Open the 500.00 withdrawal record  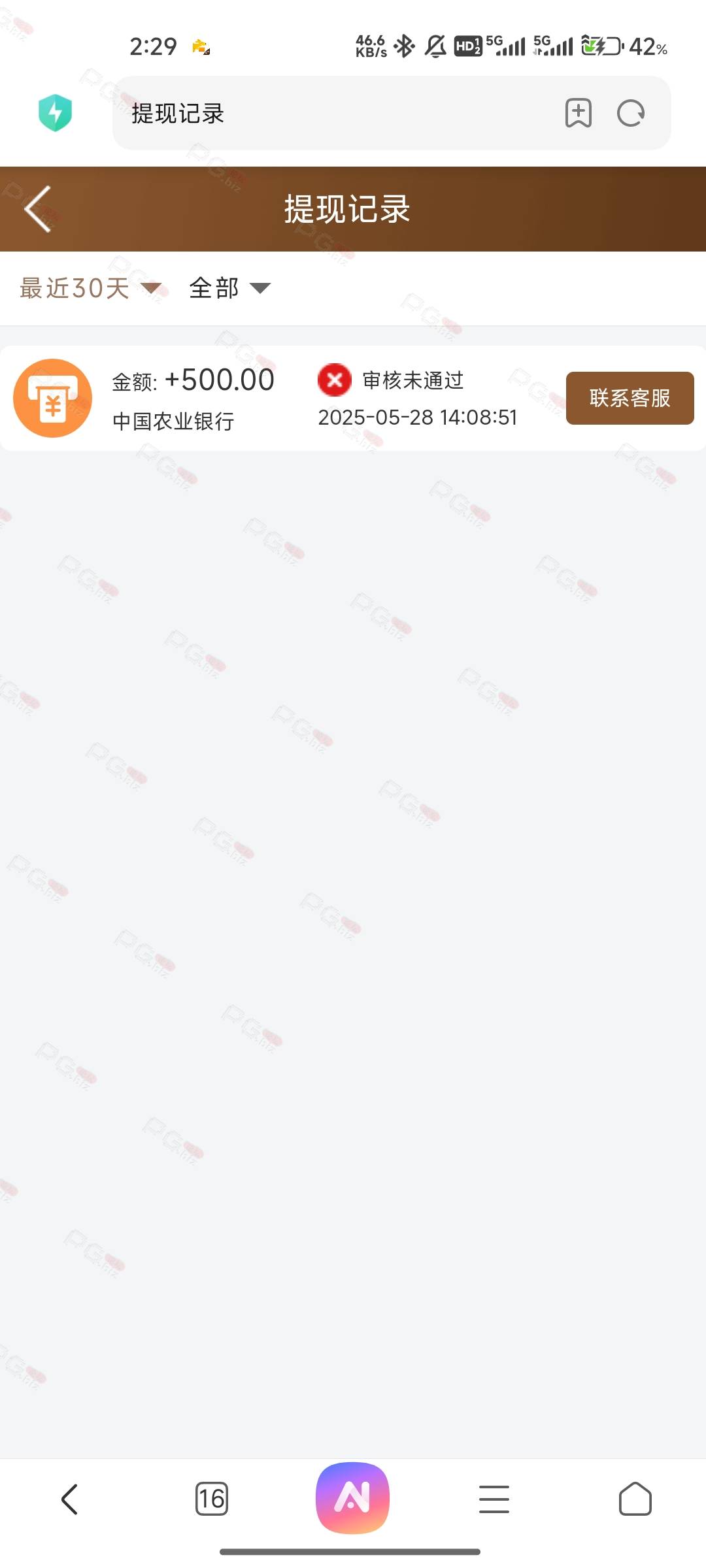tap(353, 398)
